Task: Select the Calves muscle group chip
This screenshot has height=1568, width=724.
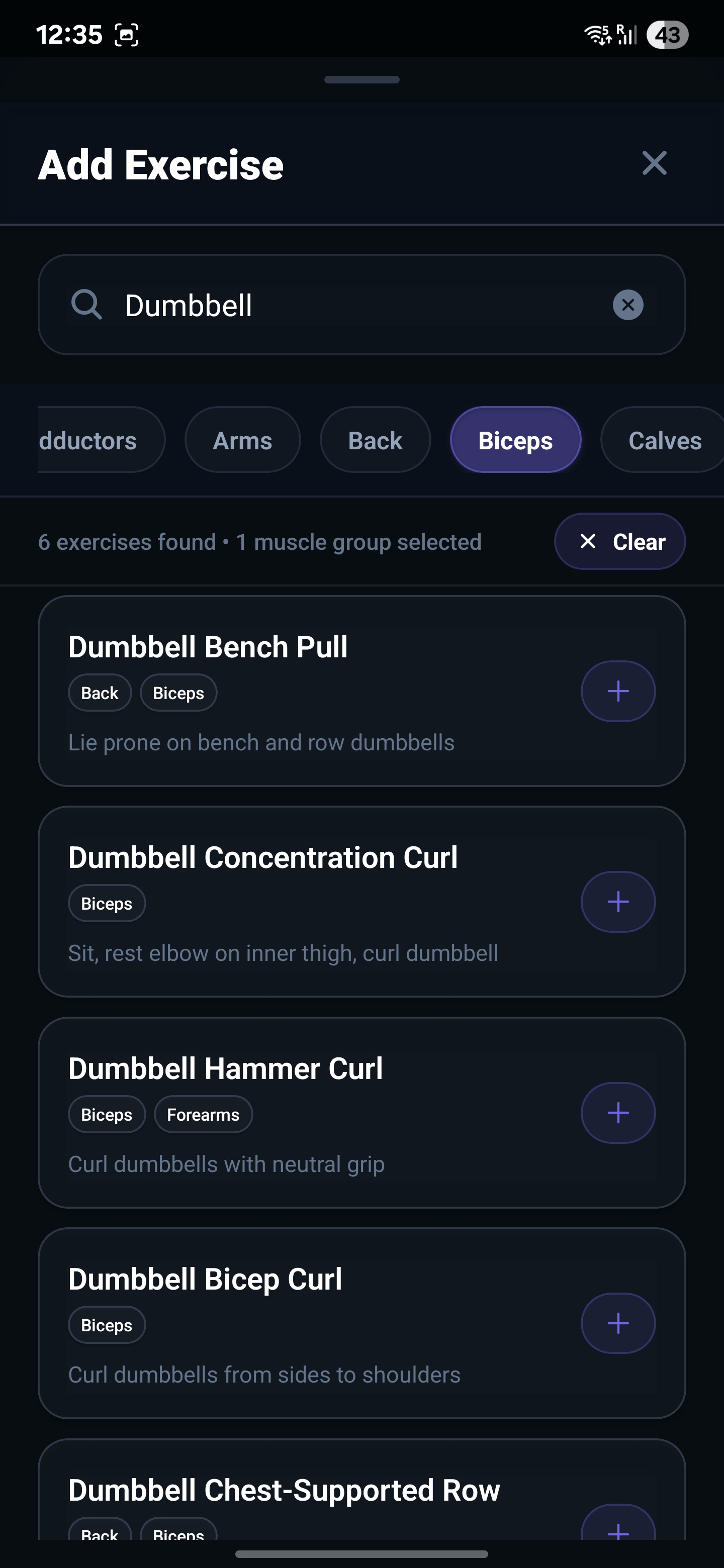Action: [x=663, y=440]
